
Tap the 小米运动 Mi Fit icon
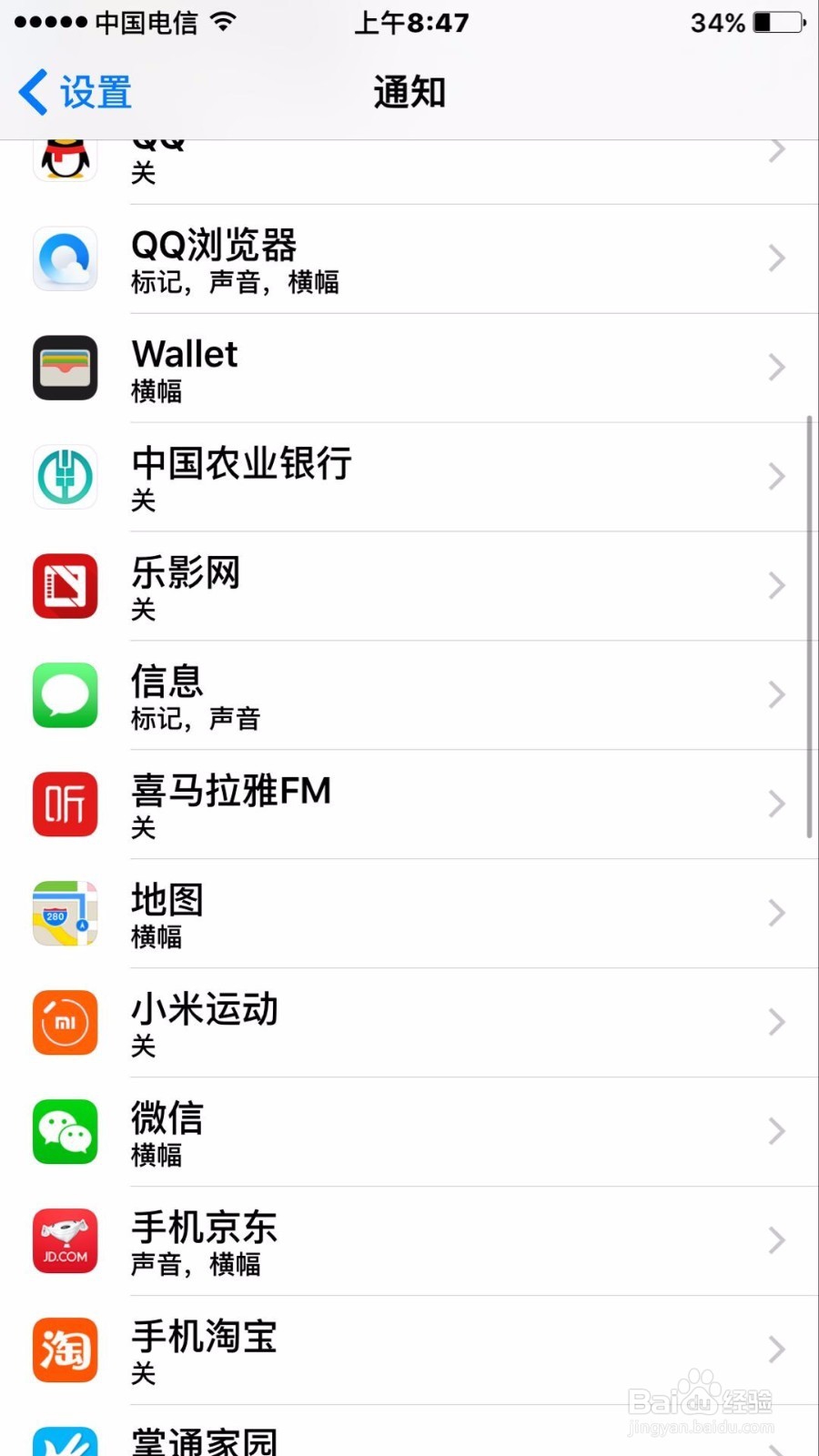click(x=65, y=1023)
